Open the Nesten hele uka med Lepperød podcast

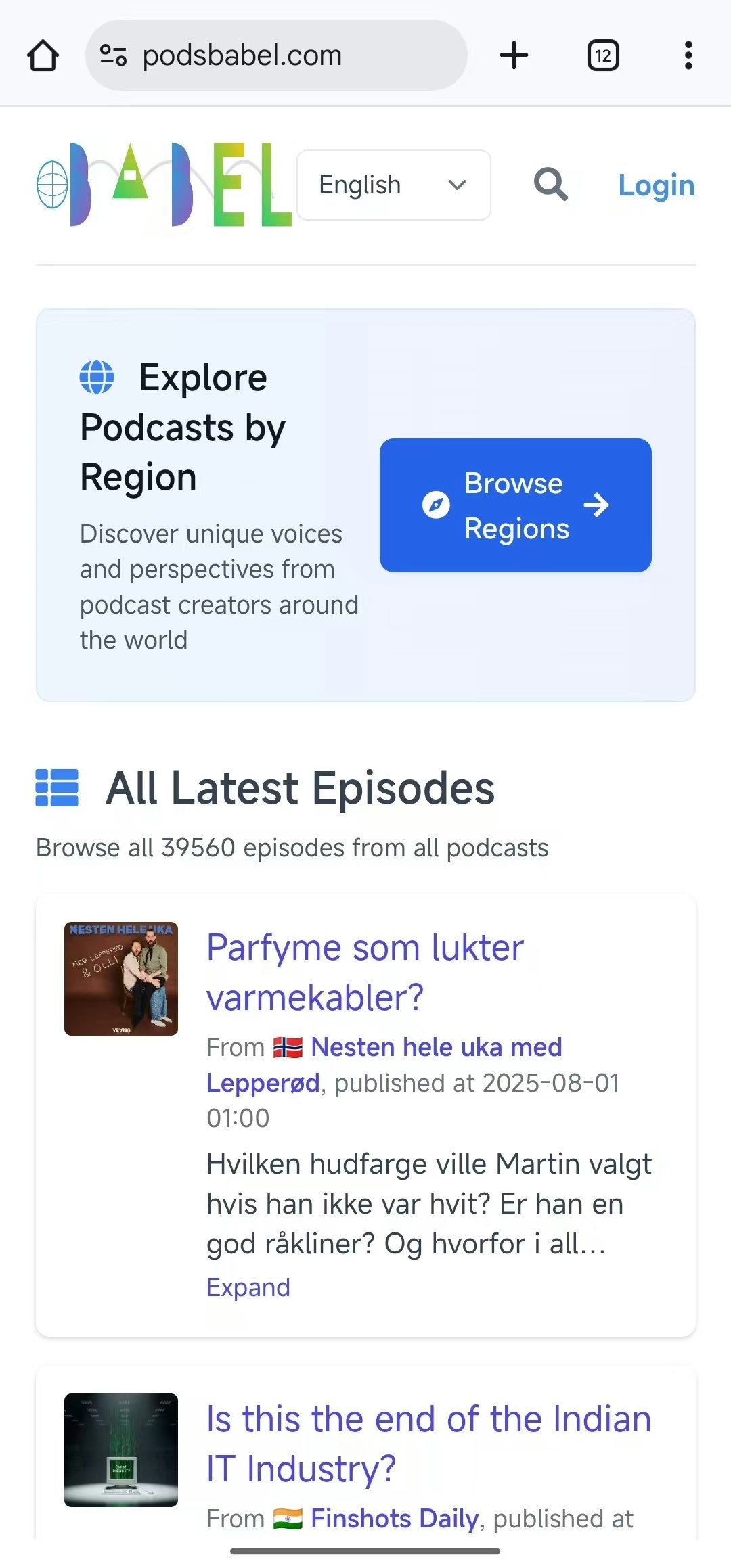tap(436, 1048)
